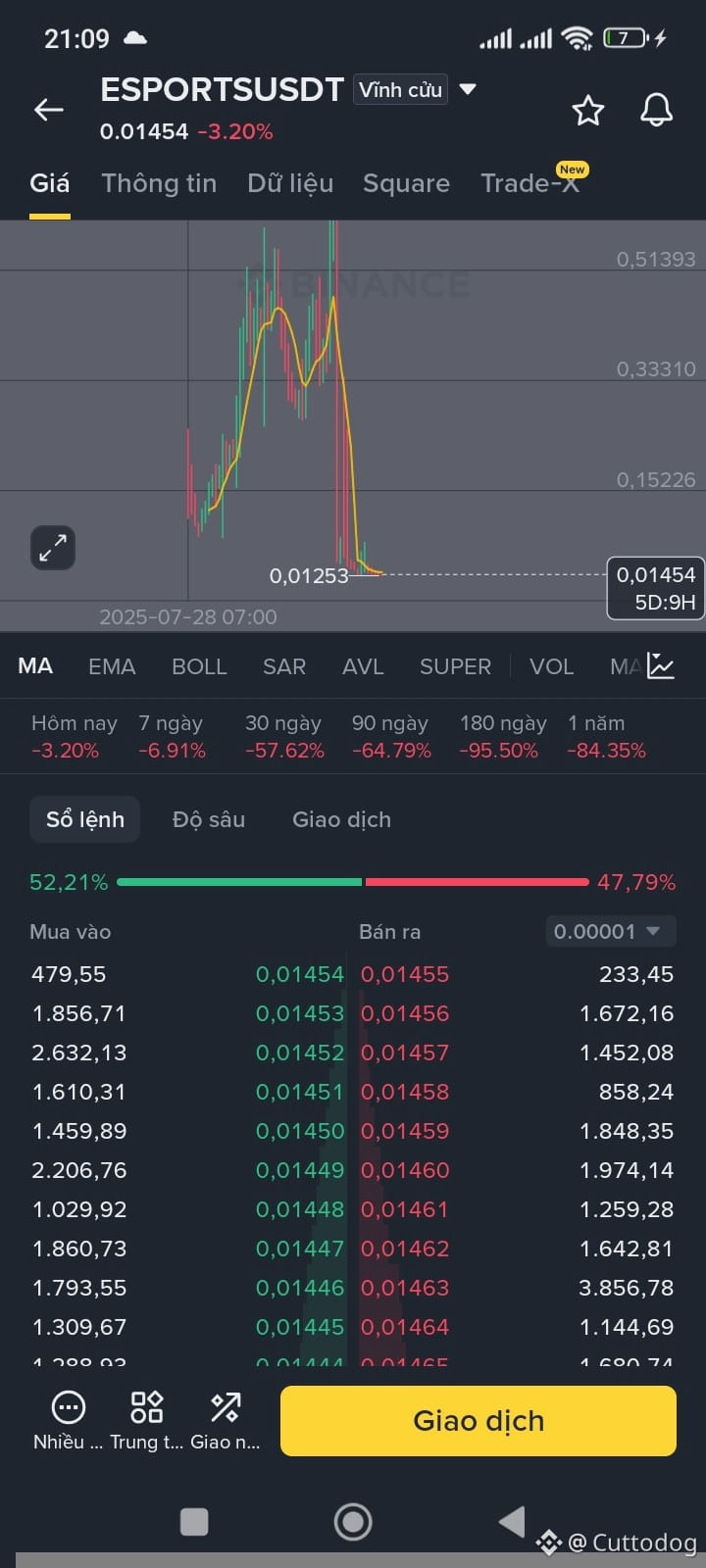The height and width of the screenshot is (1568, 706).
Task: Switch to the Thông tin tab
Action: click(x=159, y=183)
